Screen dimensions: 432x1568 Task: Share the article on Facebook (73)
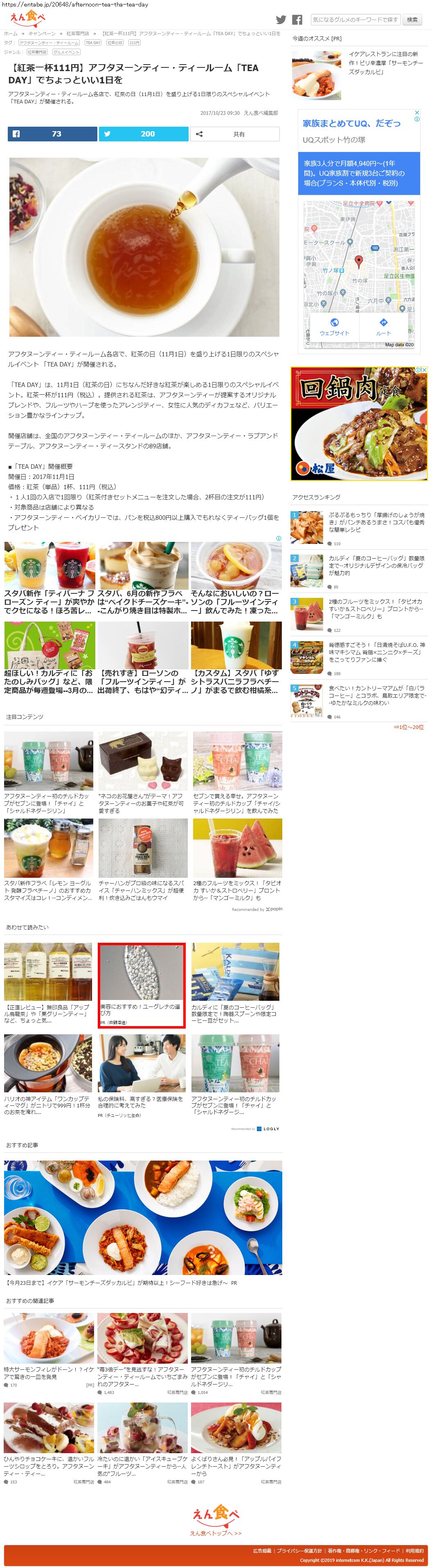click(52, 134)
